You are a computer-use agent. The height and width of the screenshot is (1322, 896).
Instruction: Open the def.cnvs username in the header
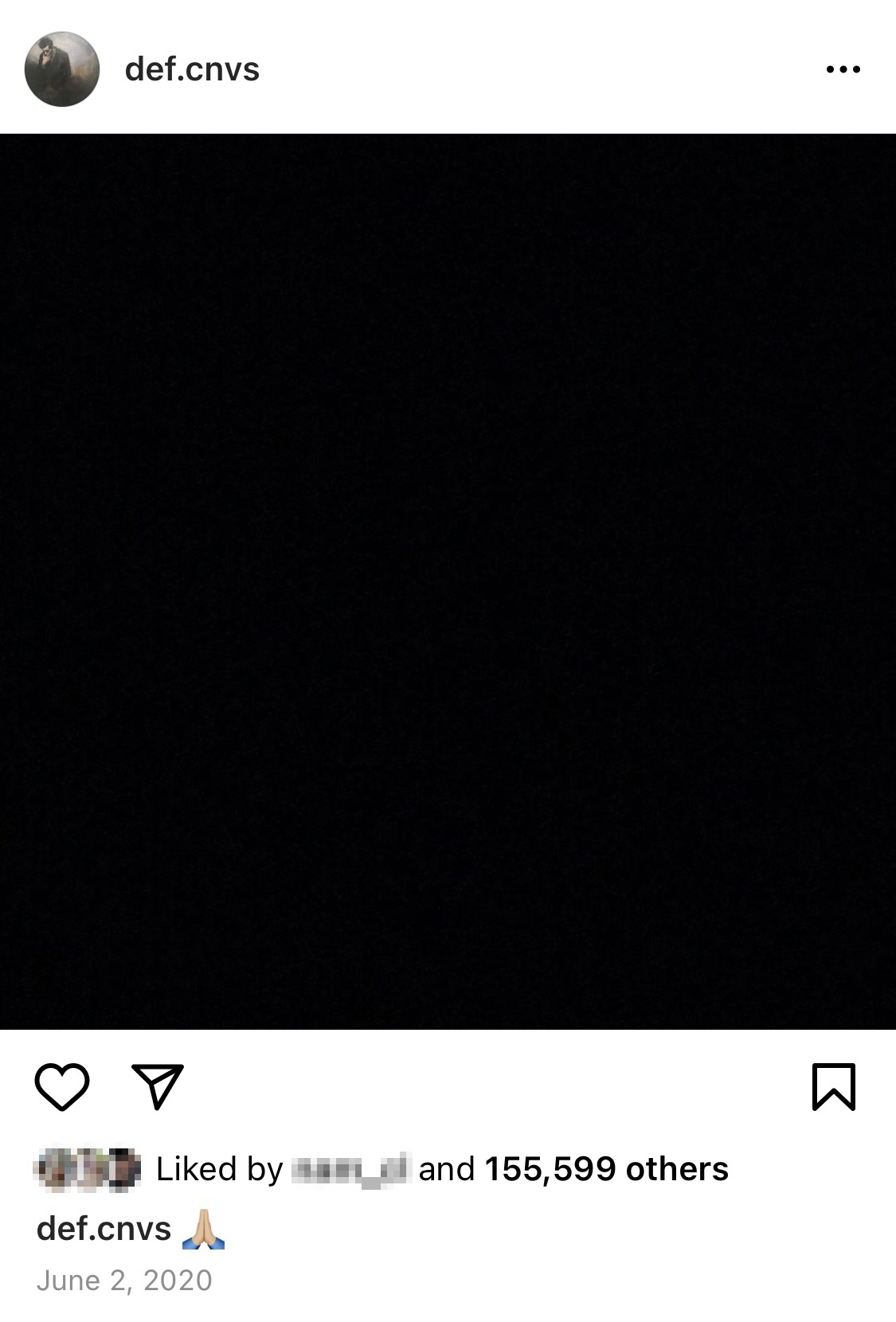(192, 70)
